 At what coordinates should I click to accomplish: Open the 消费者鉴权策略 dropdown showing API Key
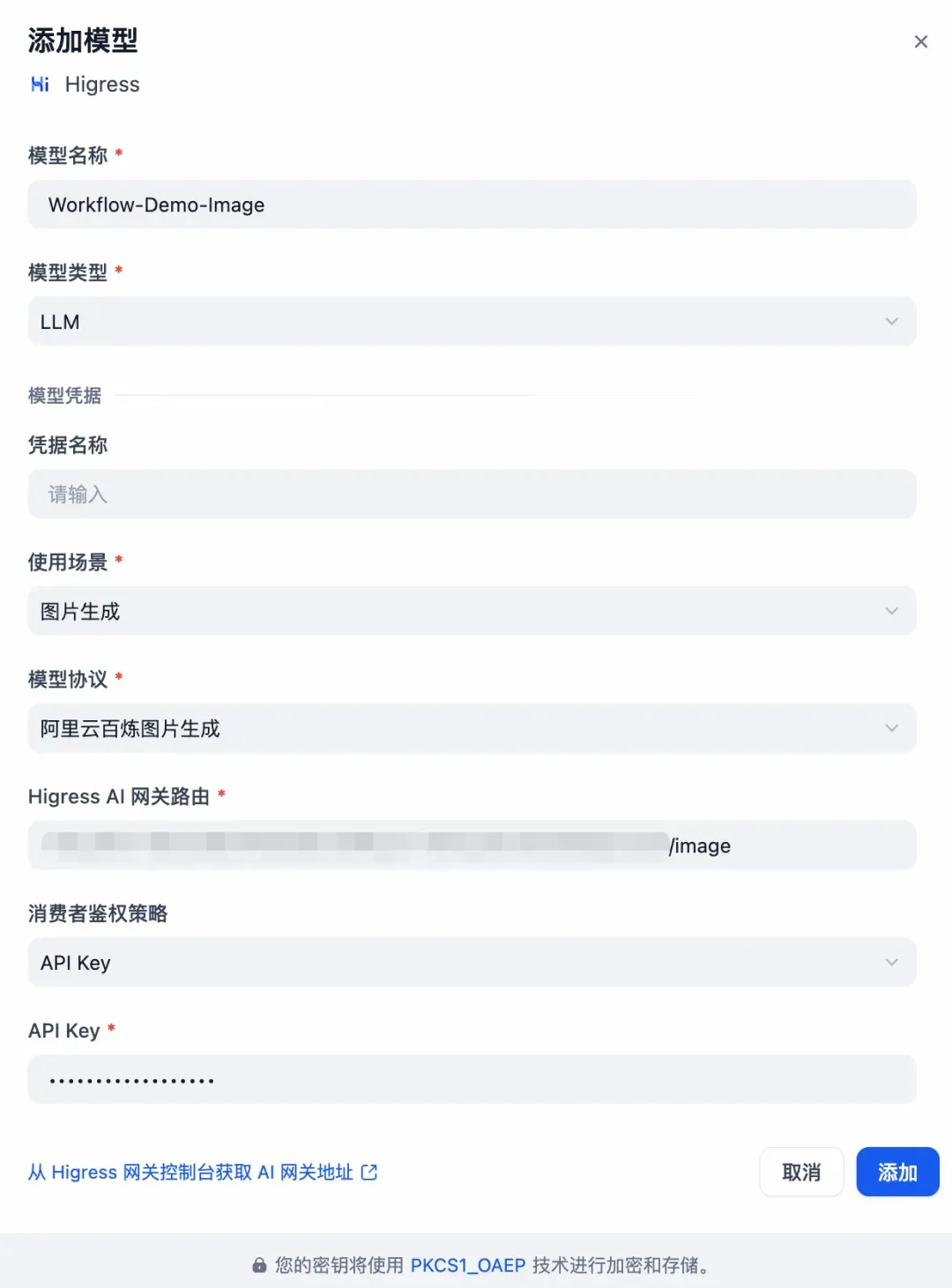(472, 963)
